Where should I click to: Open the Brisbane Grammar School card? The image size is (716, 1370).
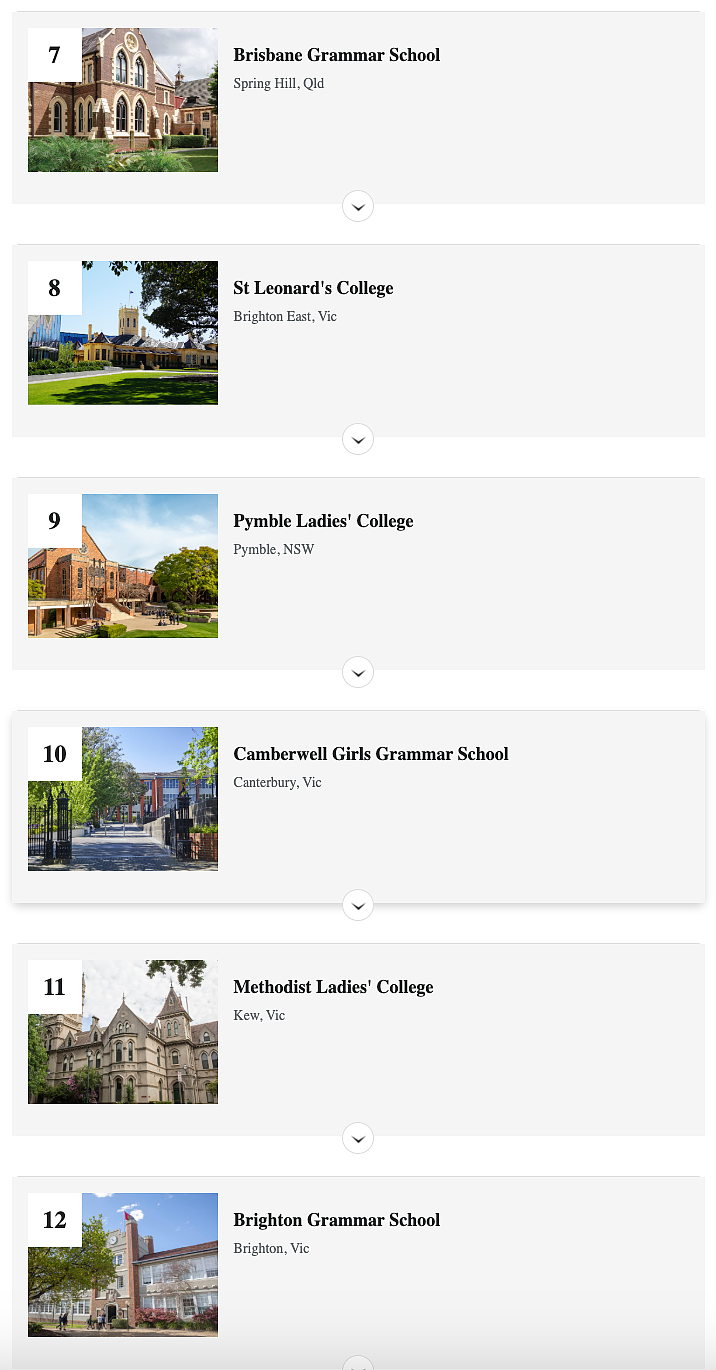pyautogui.click(x=358, y=108)
